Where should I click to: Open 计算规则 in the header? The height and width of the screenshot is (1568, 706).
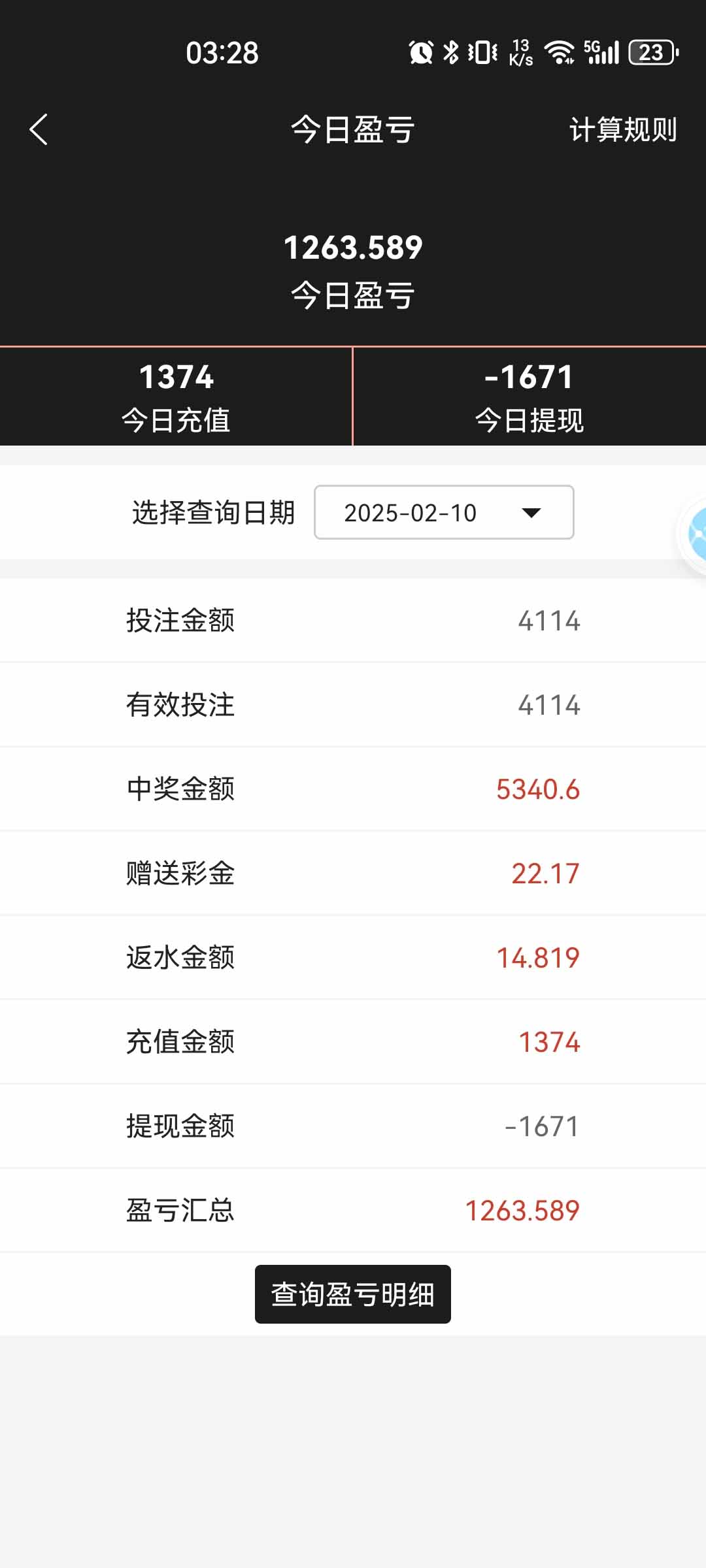[x=623, y=129]
